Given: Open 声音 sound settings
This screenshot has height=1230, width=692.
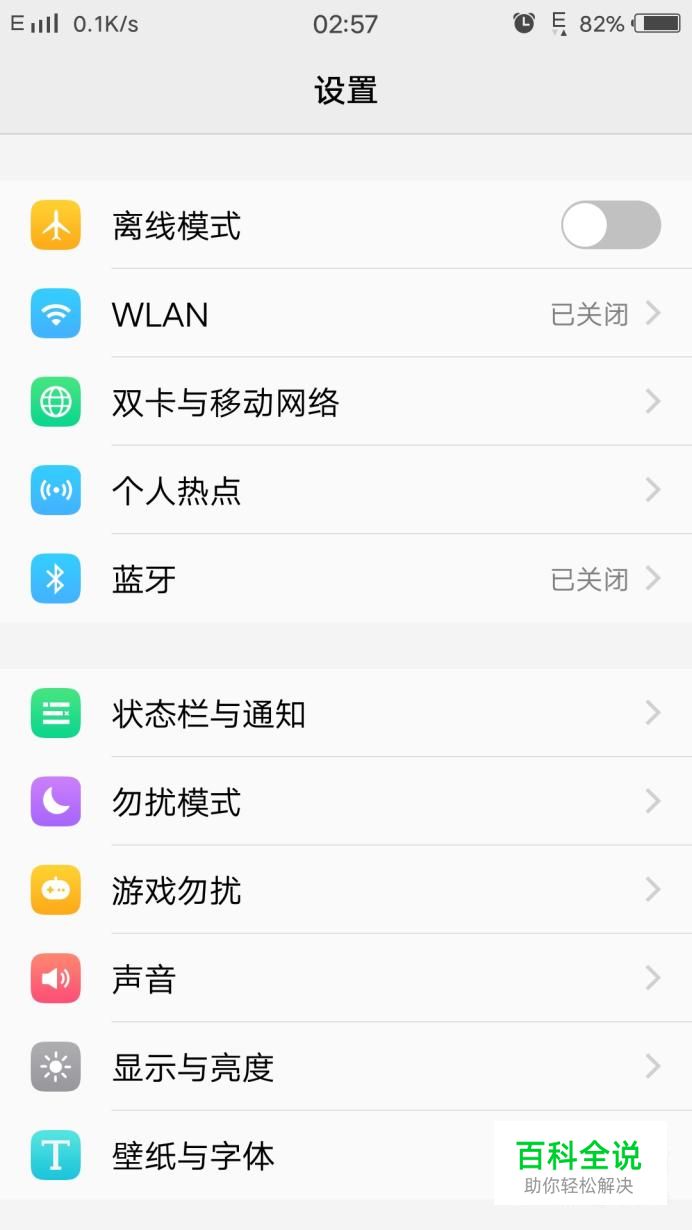Looking at the screenshot, I should click(x=346, y=978).
